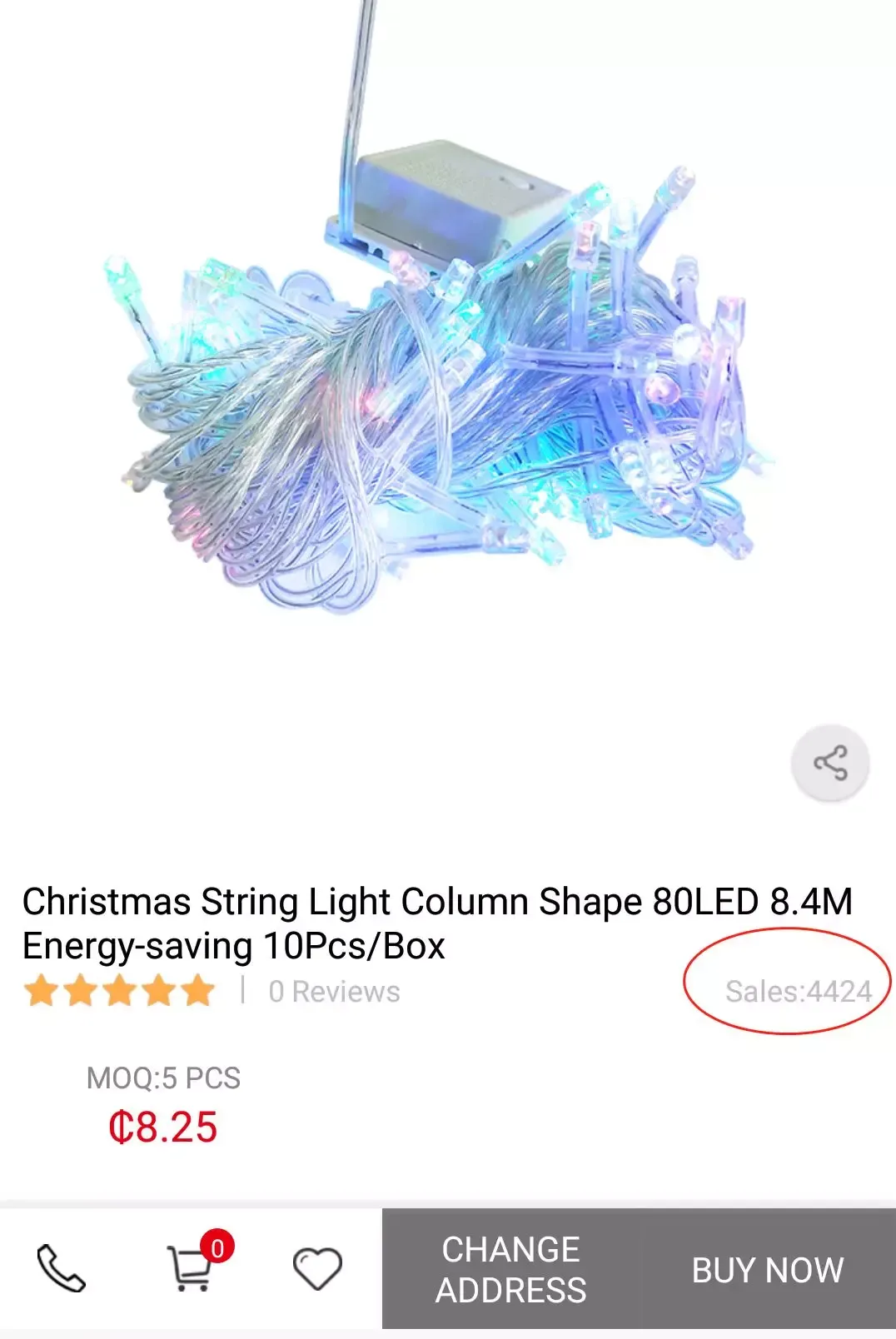Tap the CHANGE ADDRESS button
This screenshot has width=896, height=1339.
(510, 1269)
